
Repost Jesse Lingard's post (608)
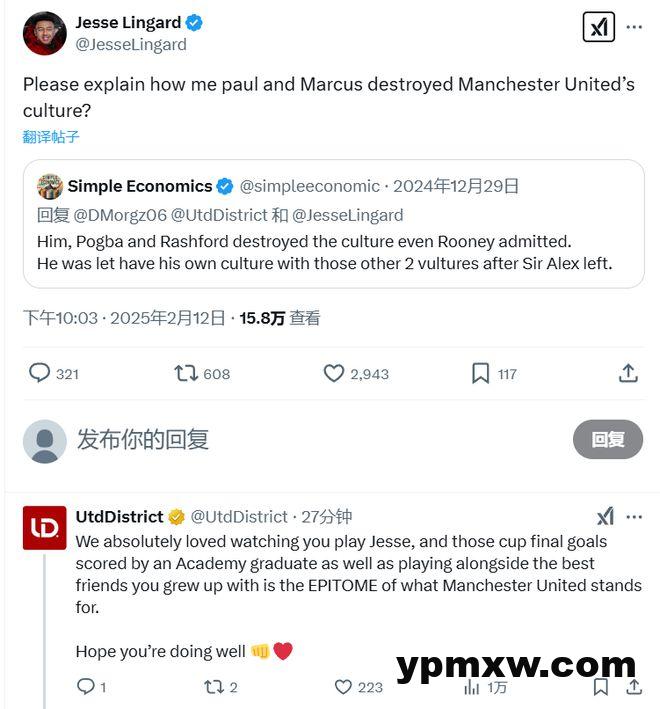point(186,373)
